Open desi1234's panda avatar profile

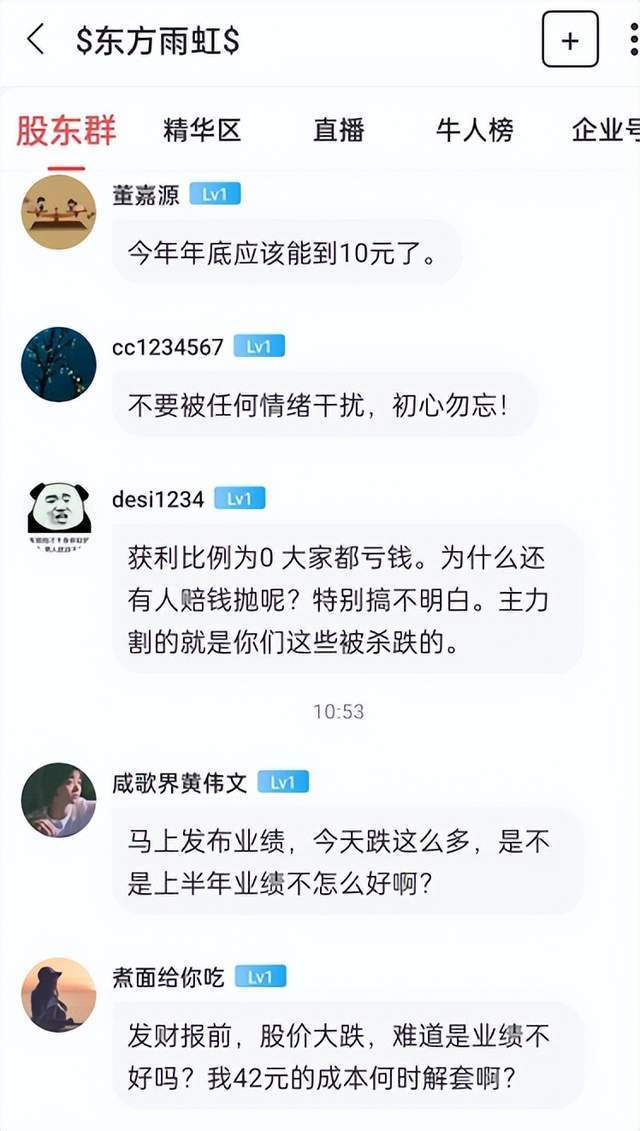coord(58,516)
